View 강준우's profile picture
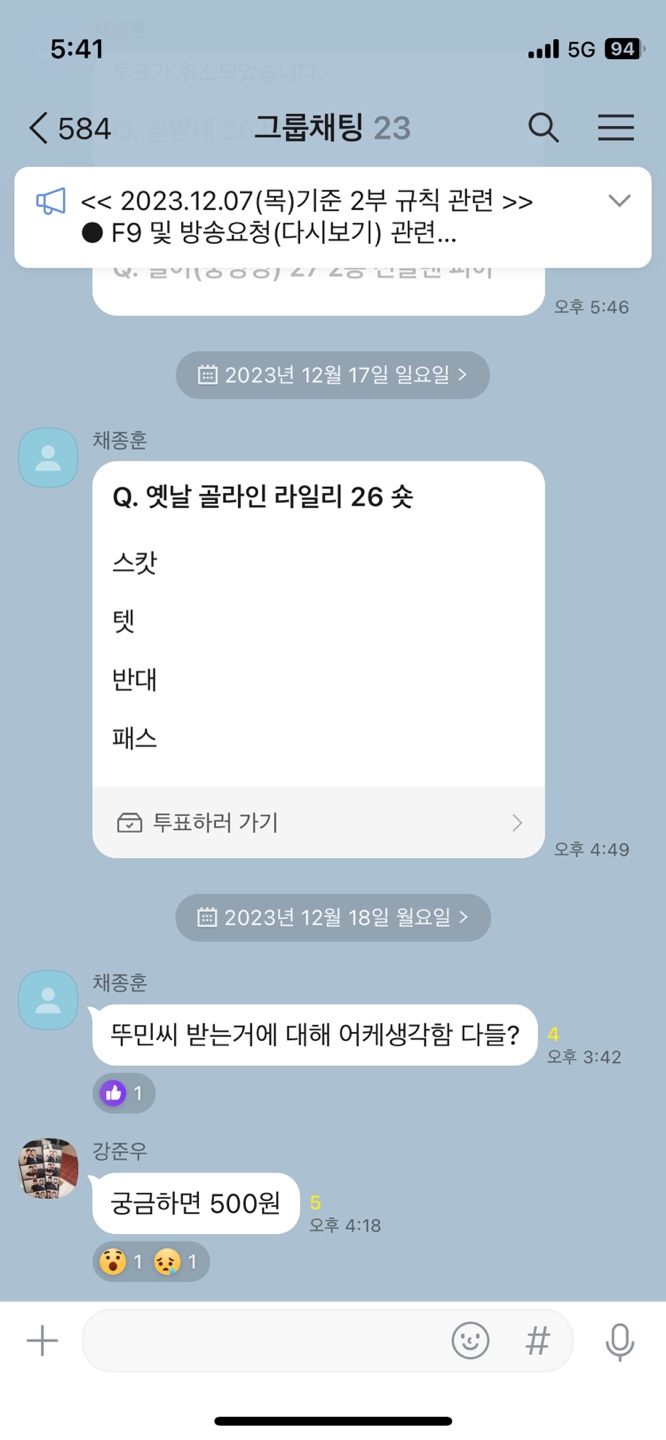The image size is (666, 1440). [x=48, y=1168]
